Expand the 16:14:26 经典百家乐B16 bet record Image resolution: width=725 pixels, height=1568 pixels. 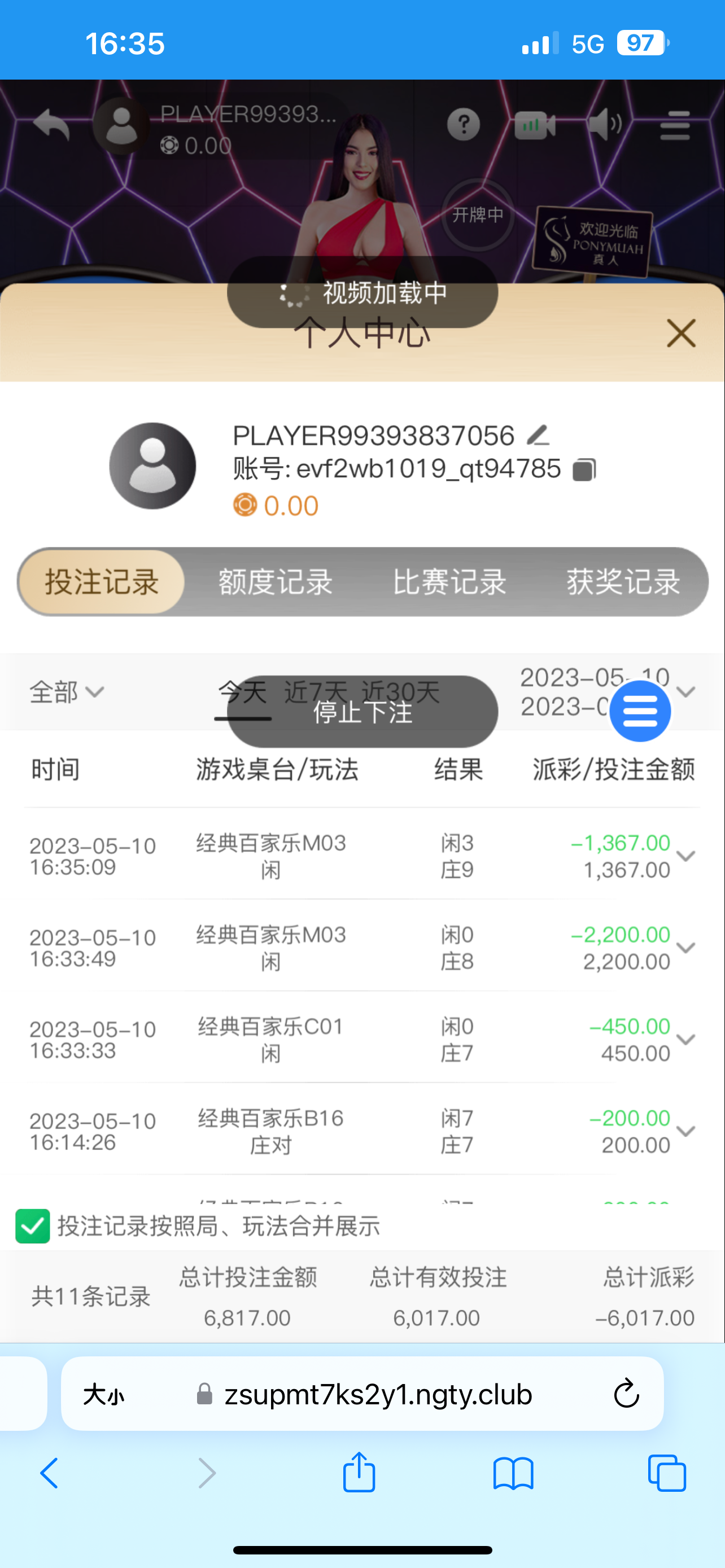click(686, 1131)
